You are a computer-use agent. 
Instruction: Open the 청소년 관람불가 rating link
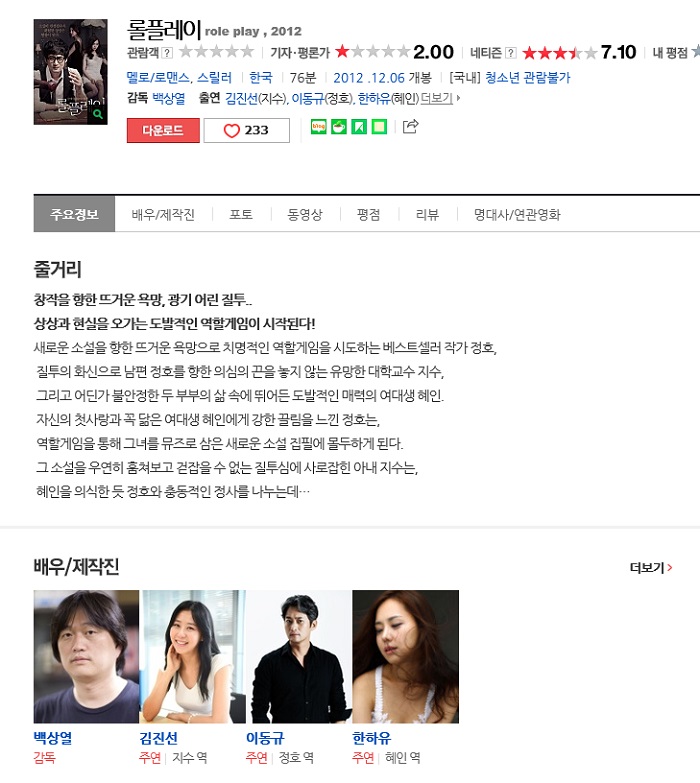tap(527, 78)
